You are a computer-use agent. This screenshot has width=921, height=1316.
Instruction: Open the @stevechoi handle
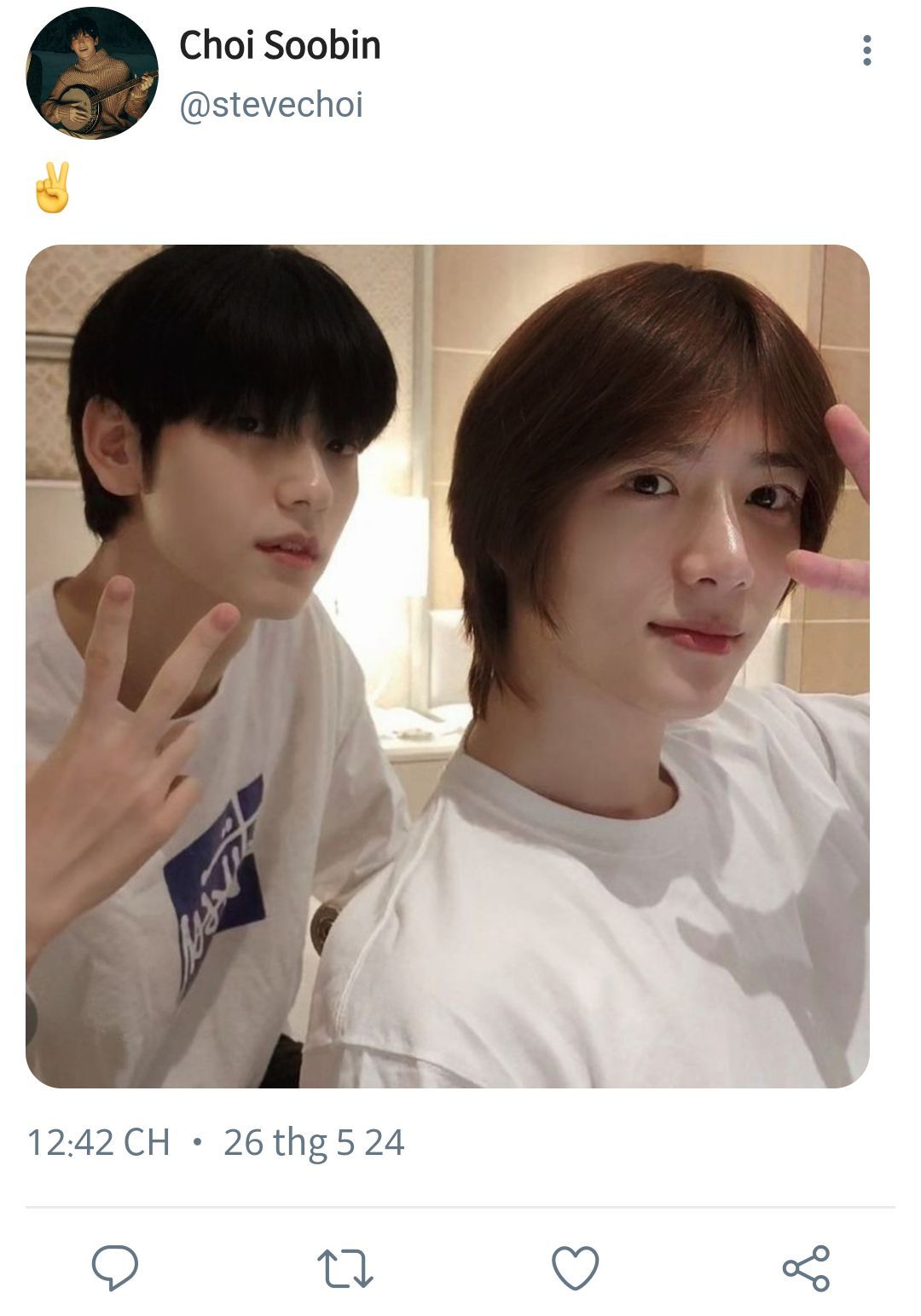point(271,105)
